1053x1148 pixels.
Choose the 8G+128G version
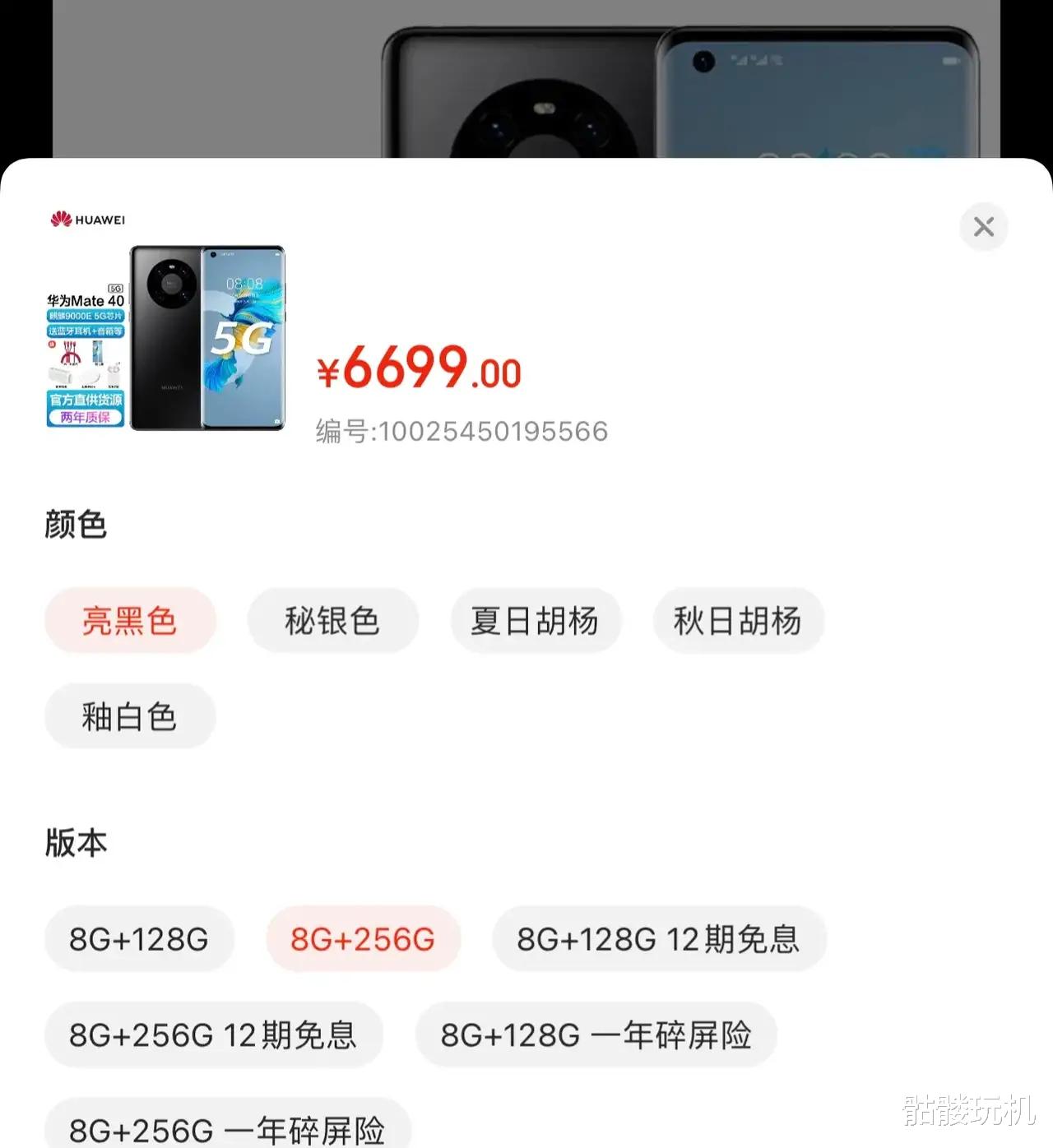139,938
